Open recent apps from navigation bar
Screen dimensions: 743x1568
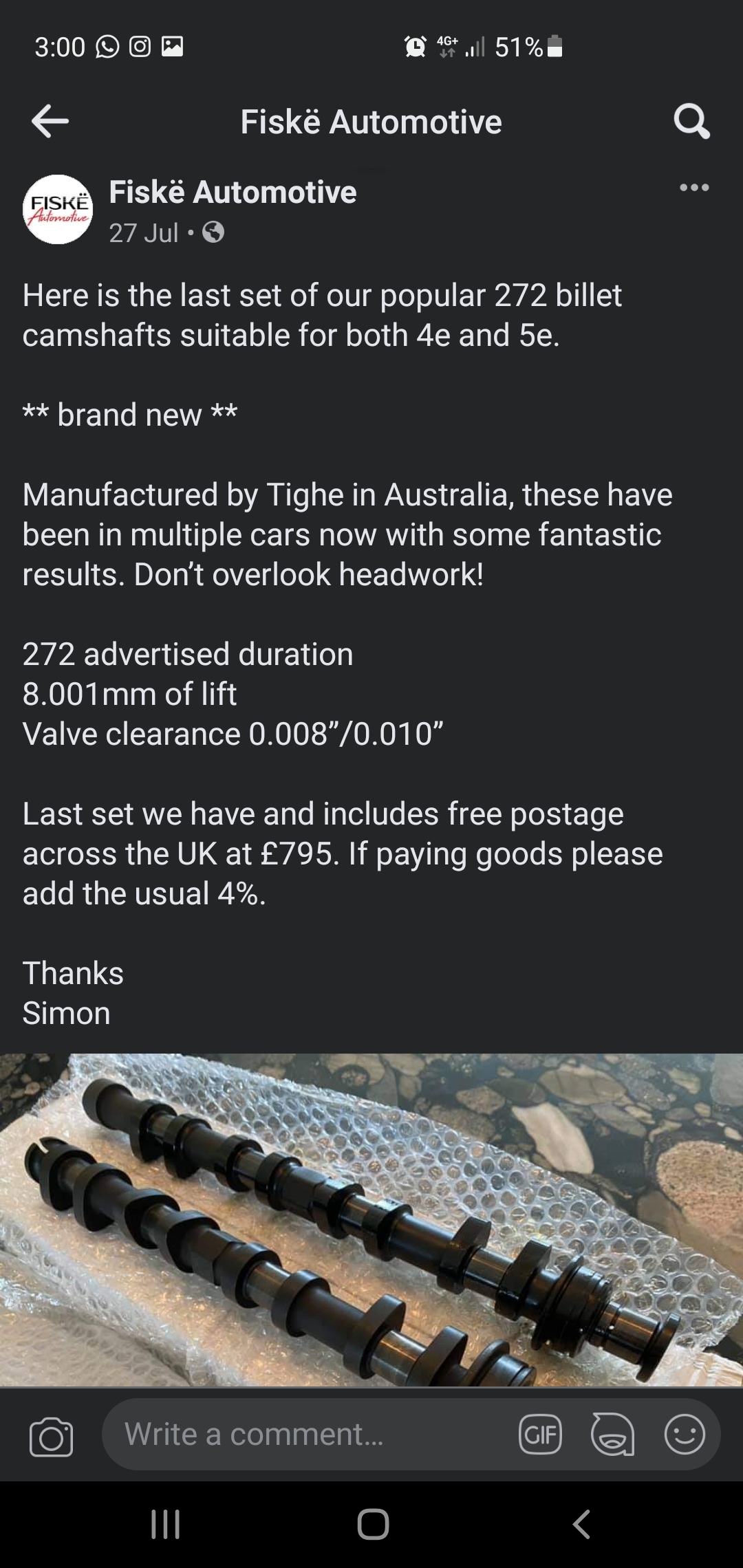click(166, 1524)
